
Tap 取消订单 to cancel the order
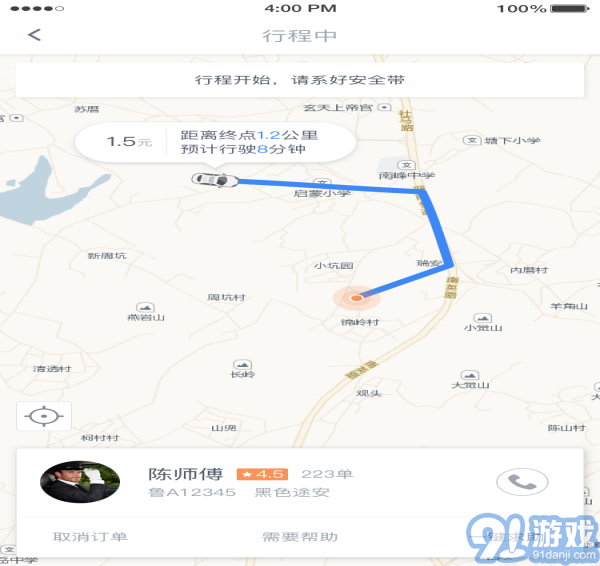coord(90,537)
